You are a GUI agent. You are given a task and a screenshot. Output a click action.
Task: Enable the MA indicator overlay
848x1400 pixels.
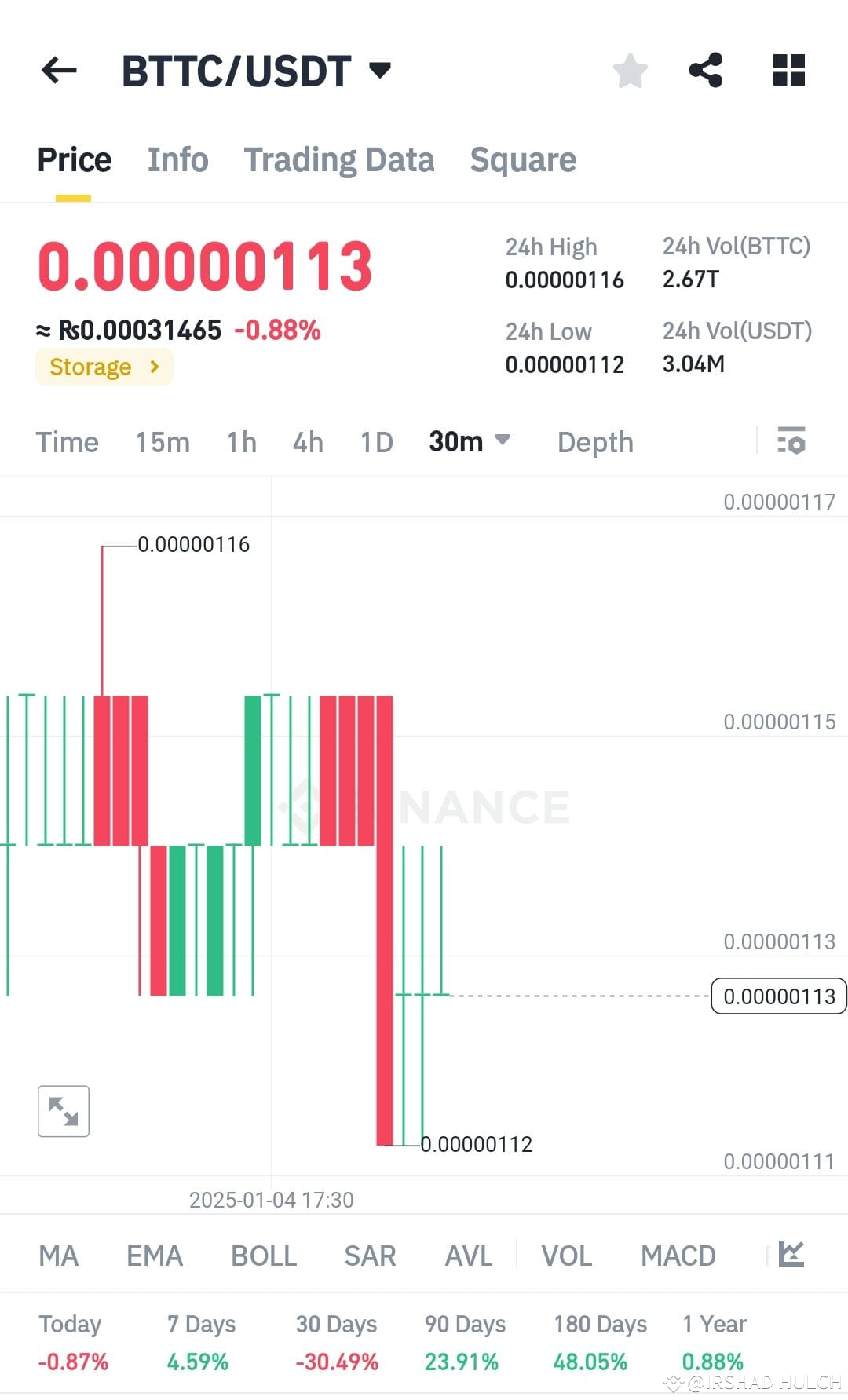pyautogui.click(x=59, y=1256)
